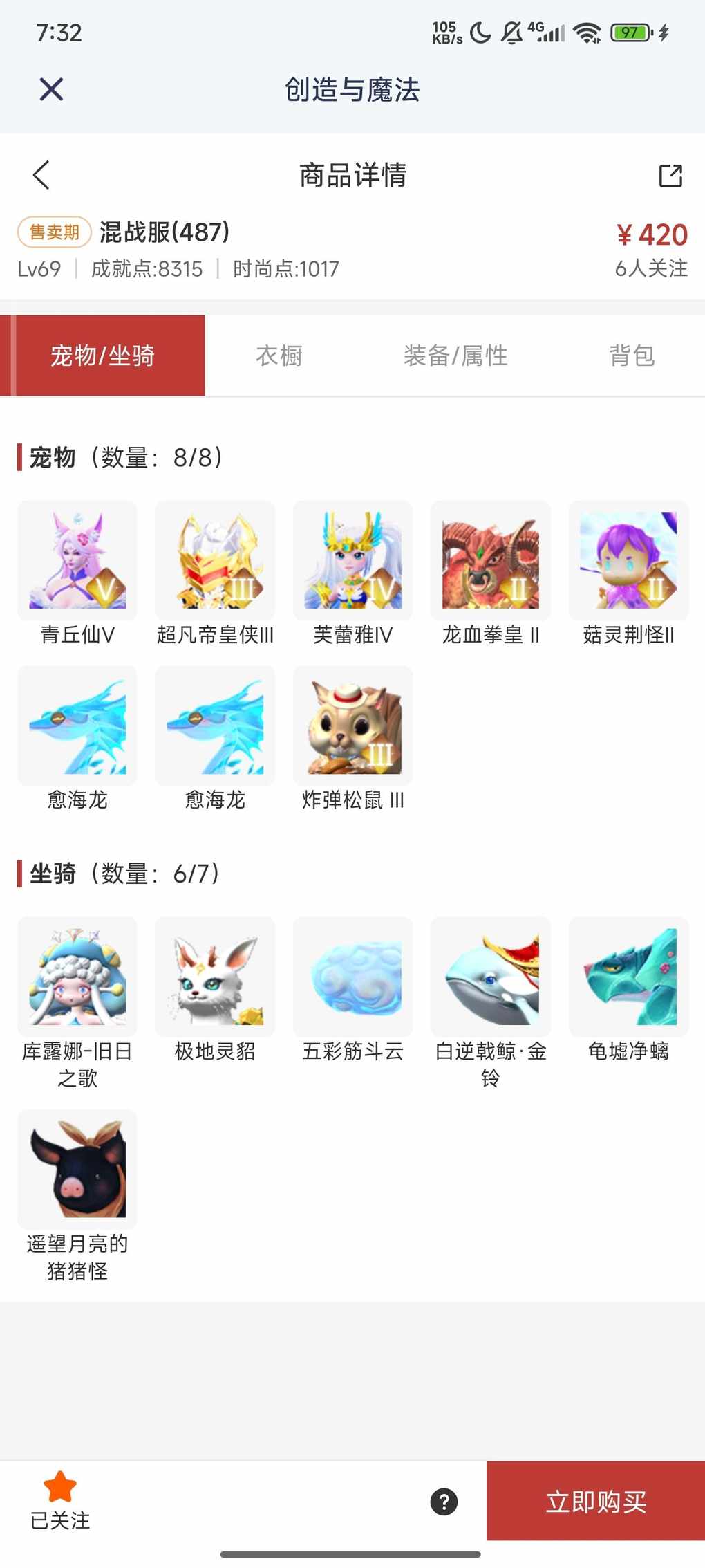Open the 装备/属性 tab
This screenshot has height=1568, width=705.
coord(455,356)
